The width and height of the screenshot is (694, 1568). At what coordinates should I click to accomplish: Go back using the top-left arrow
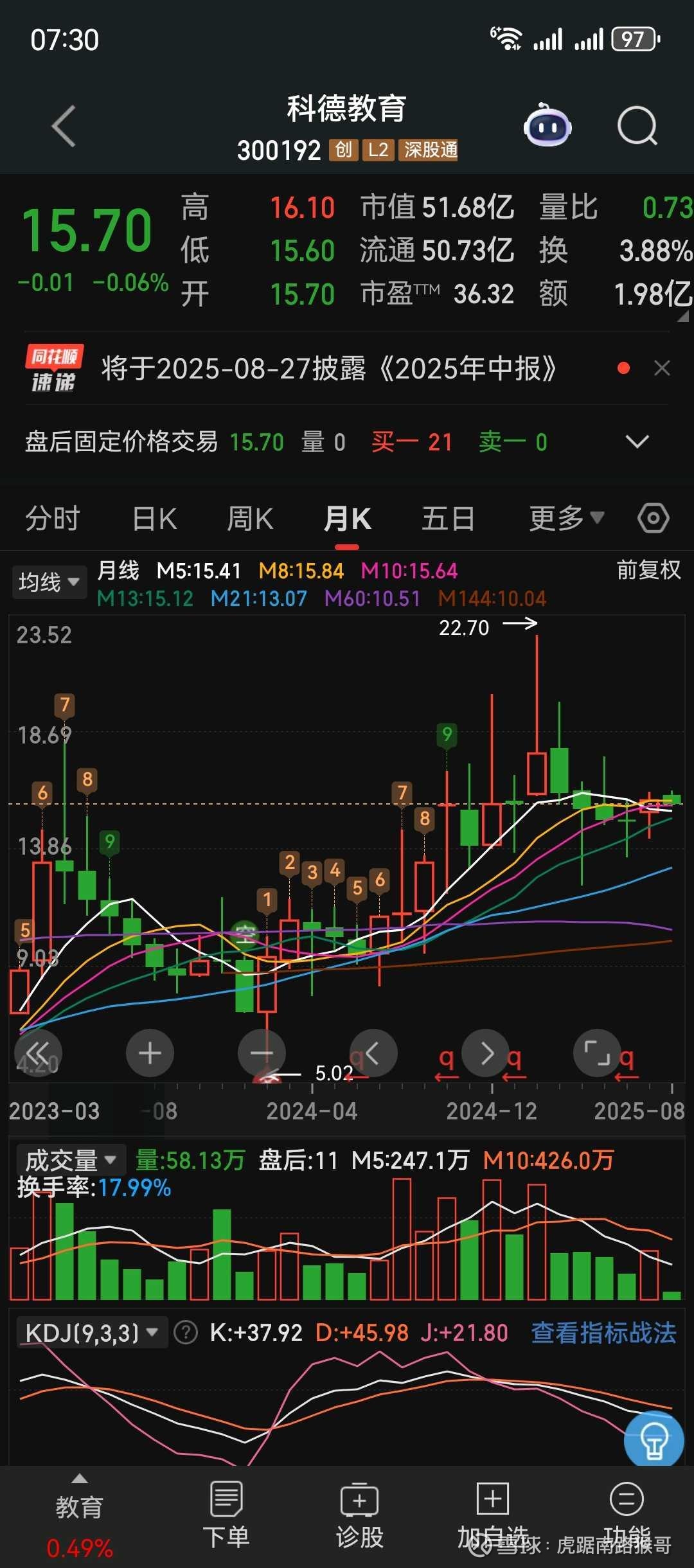pos(64,127)
